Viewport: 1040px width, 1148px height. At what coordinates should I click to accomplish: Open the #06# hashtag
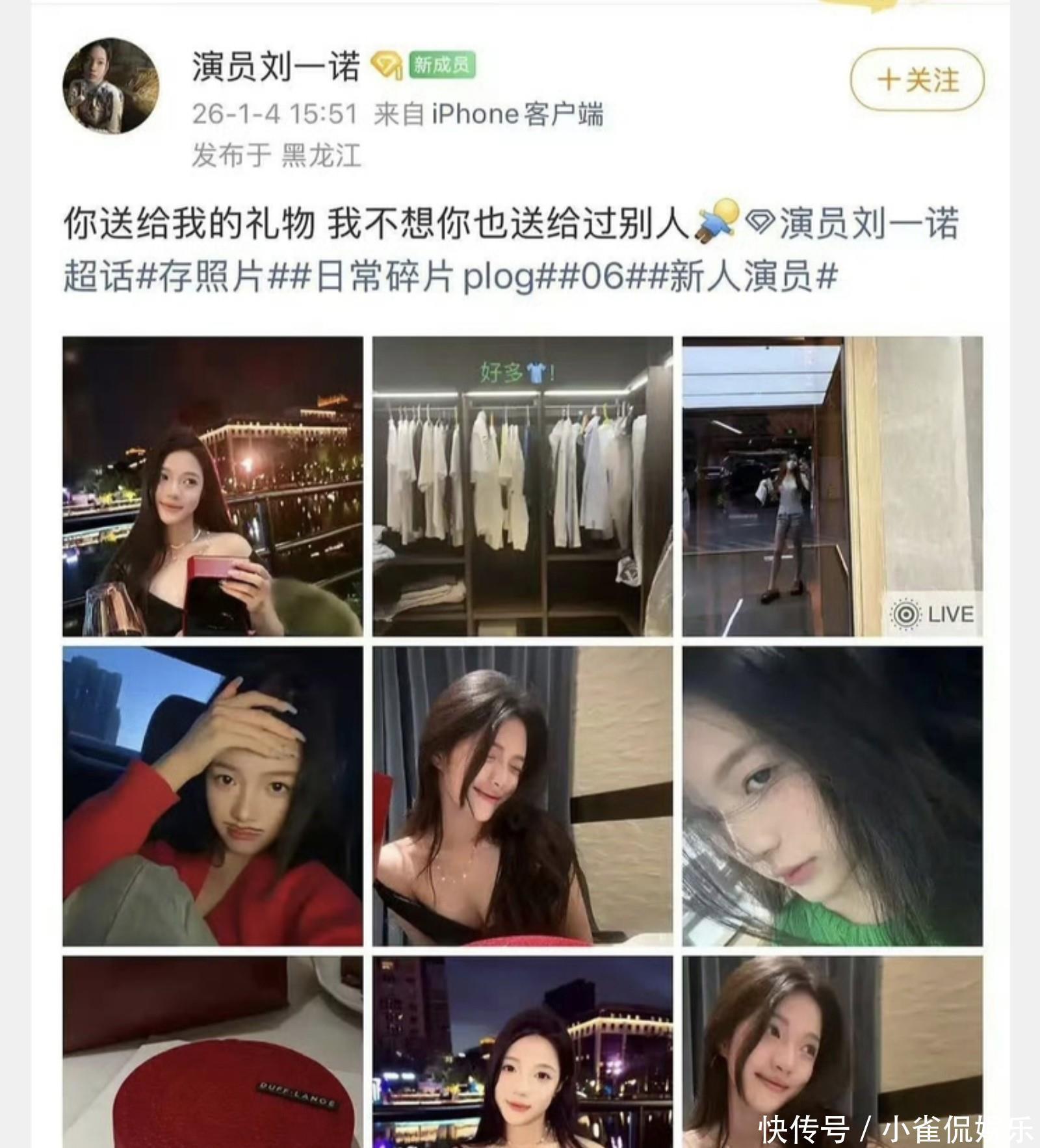[602, 277]
